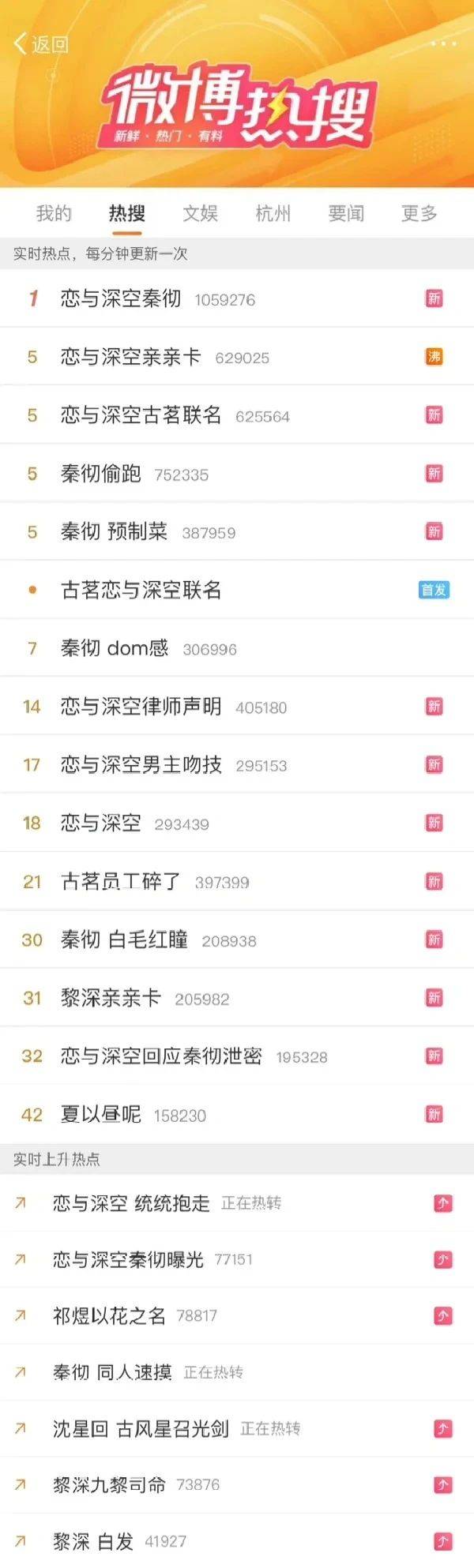This screenshot has width=474, height=1568.
Task: Open the rising topic 黎深九黎司命
Action: click(x=109, y=1484)
